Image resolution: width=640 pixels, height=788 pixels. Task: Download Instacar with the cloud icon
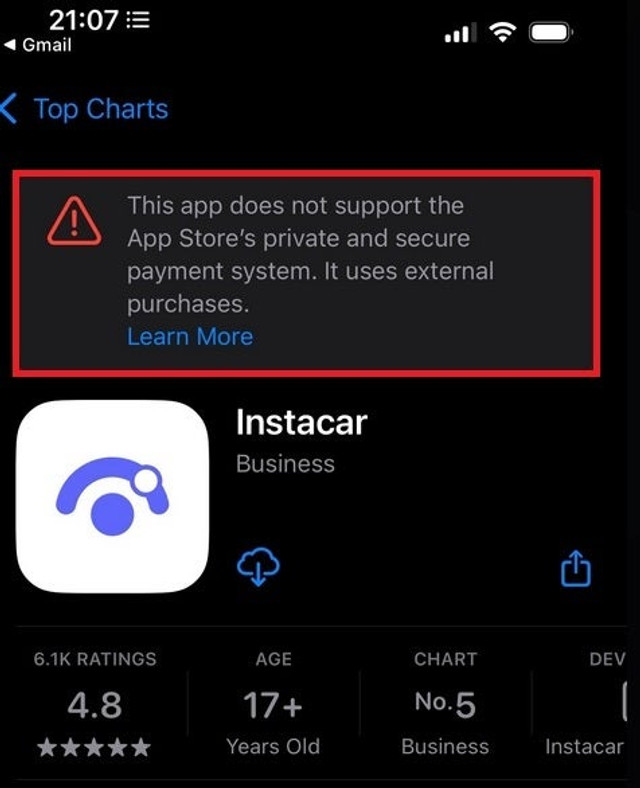258,568
